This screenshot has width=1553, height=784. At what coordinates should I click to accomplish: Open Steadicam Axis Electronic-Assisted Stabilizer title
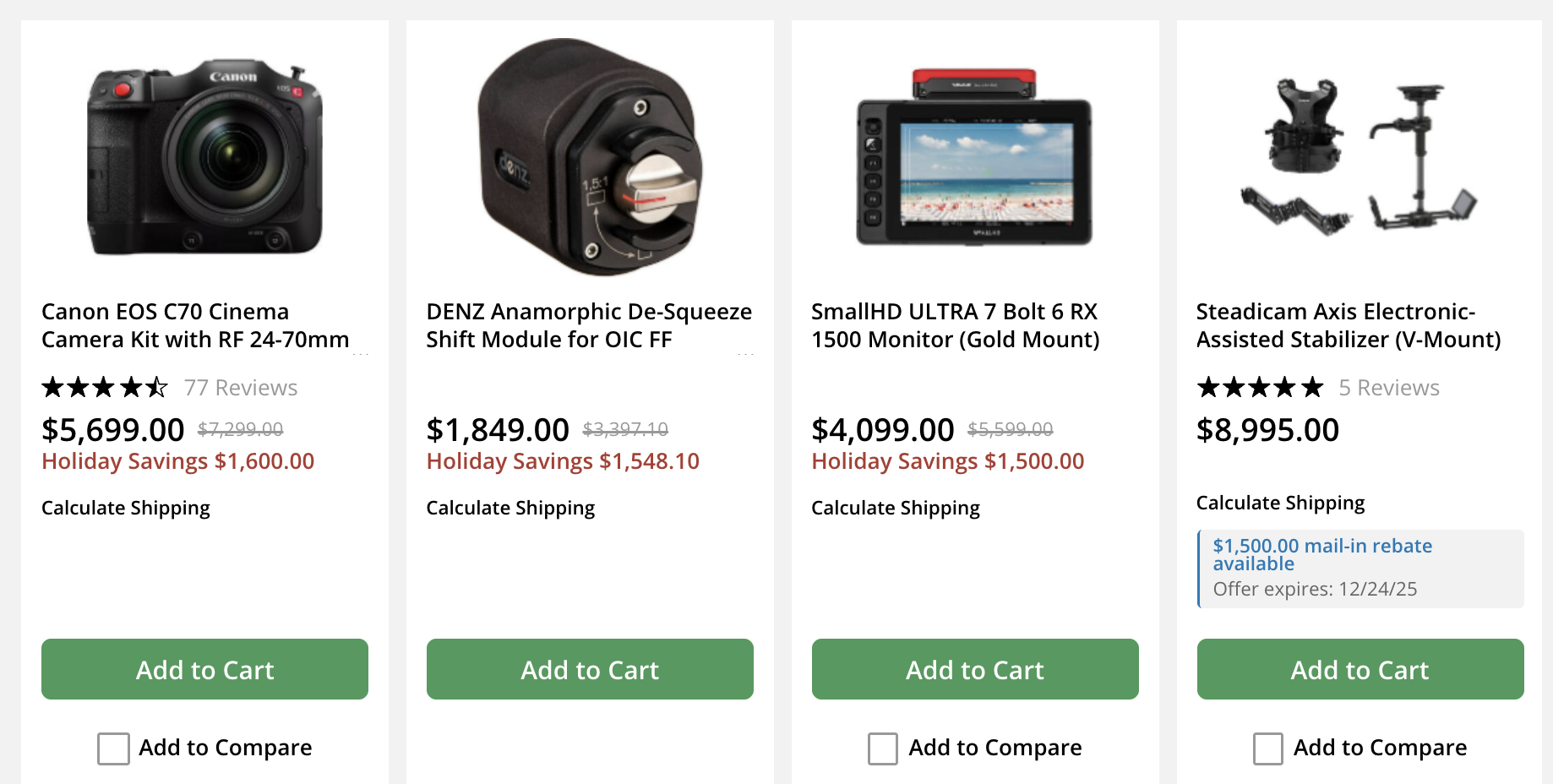pos(1349,325)
